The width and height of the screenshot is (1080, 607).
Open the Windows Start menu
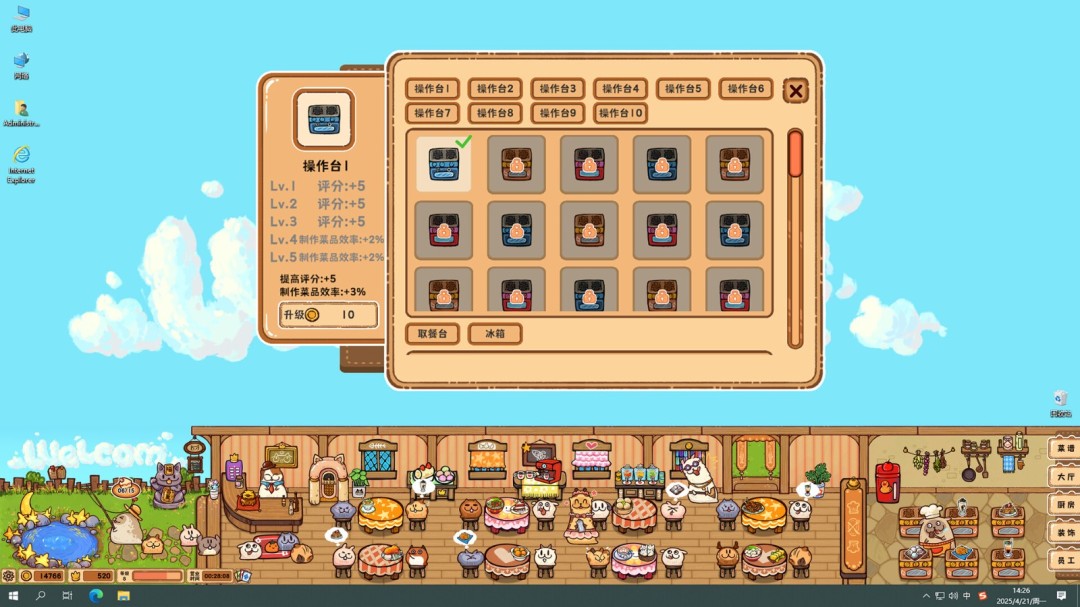(13, 596)
